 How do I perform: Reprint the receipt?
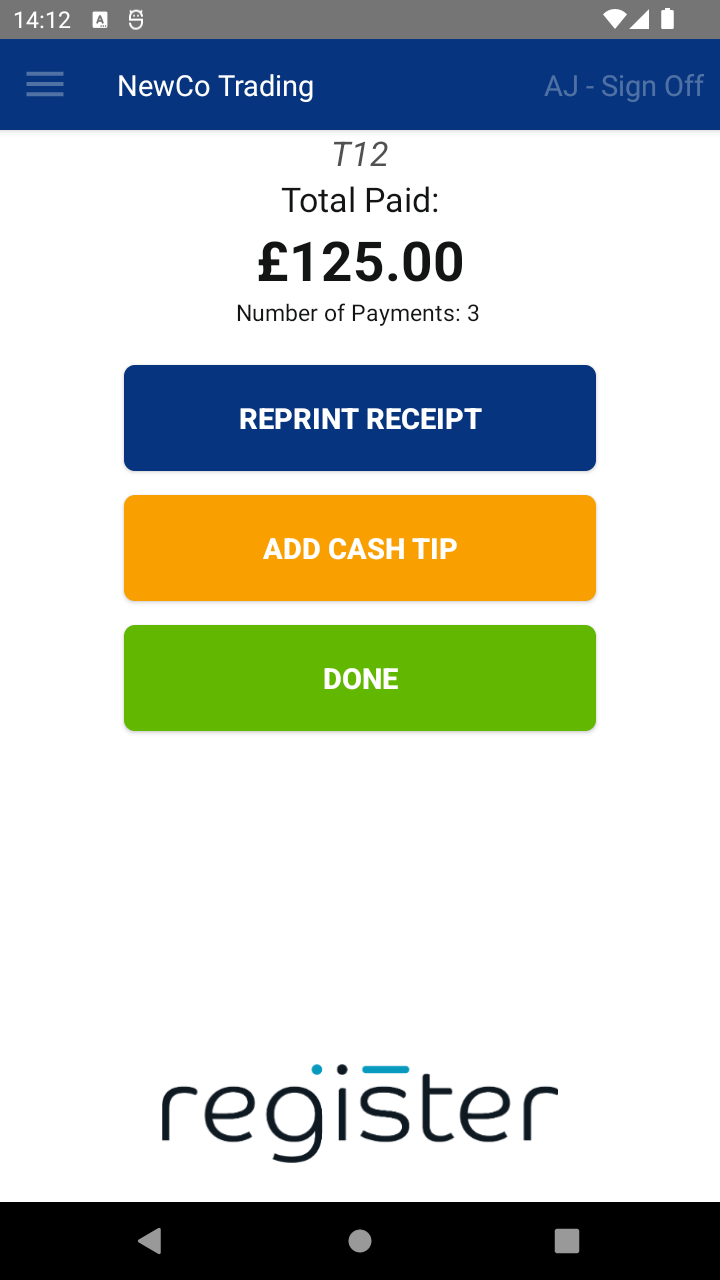360,418
